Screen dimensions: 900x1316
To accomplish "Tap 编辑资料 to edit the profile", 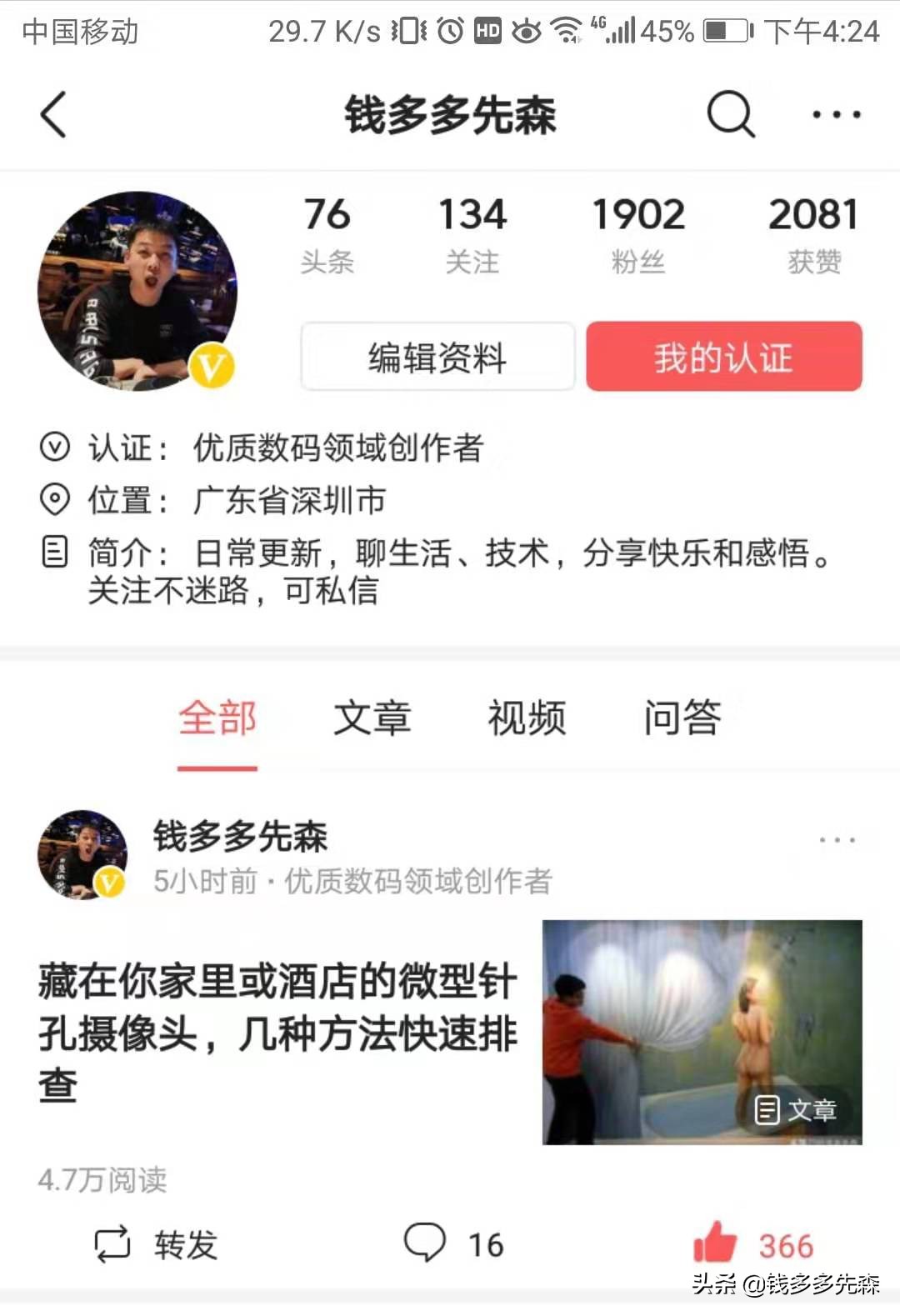I will (x=437, y=357).
